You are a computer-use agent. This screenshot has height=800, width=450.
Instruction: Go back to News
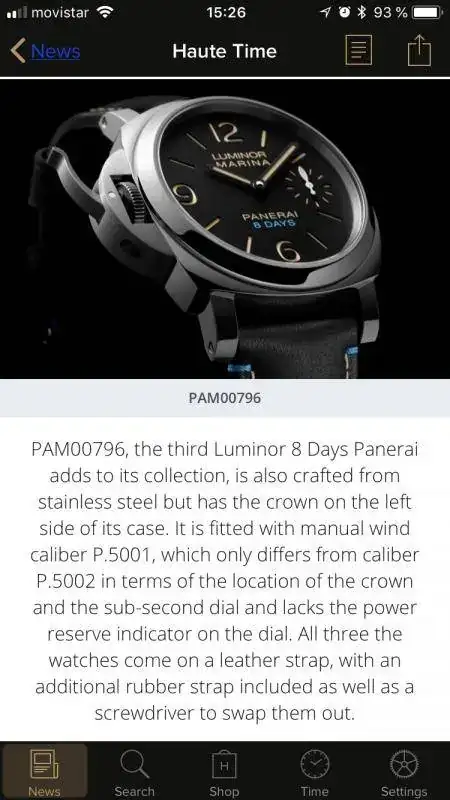[x=45, y=51]
